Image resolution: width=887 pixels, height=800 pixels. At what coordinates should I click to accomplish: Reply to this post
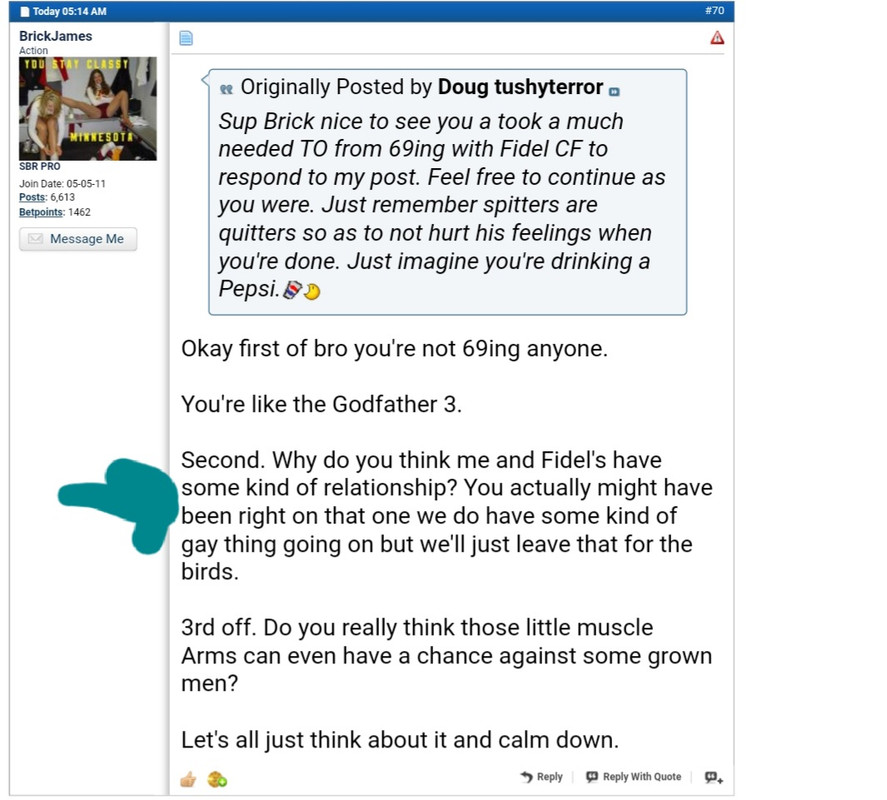pos(541,777)
